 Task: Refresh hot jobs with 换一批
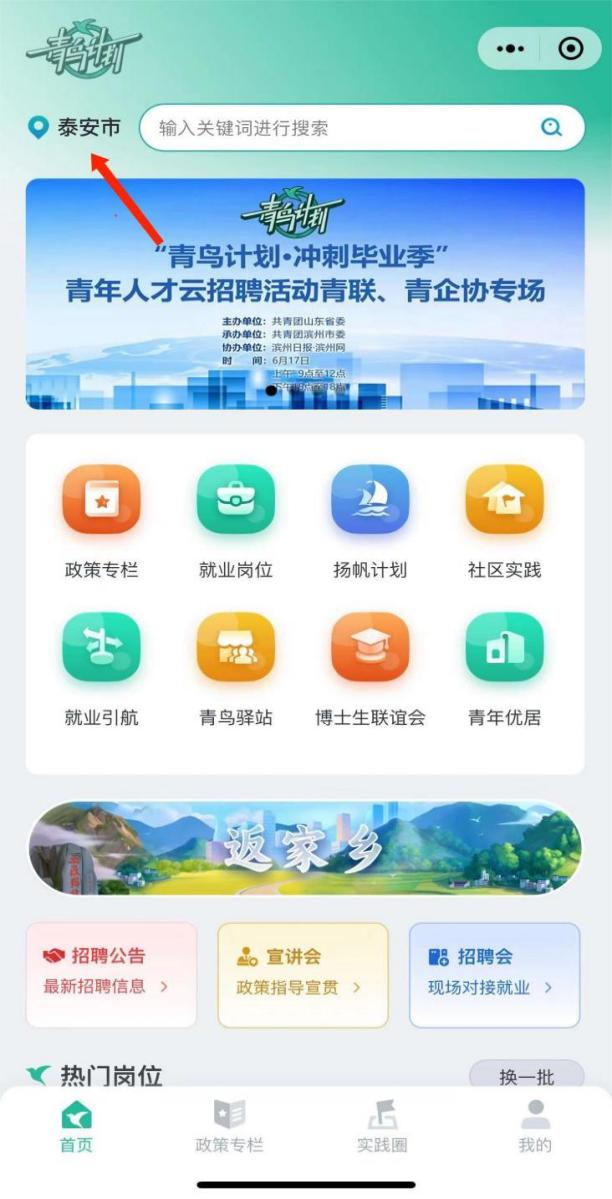(x=526, y=1077)
